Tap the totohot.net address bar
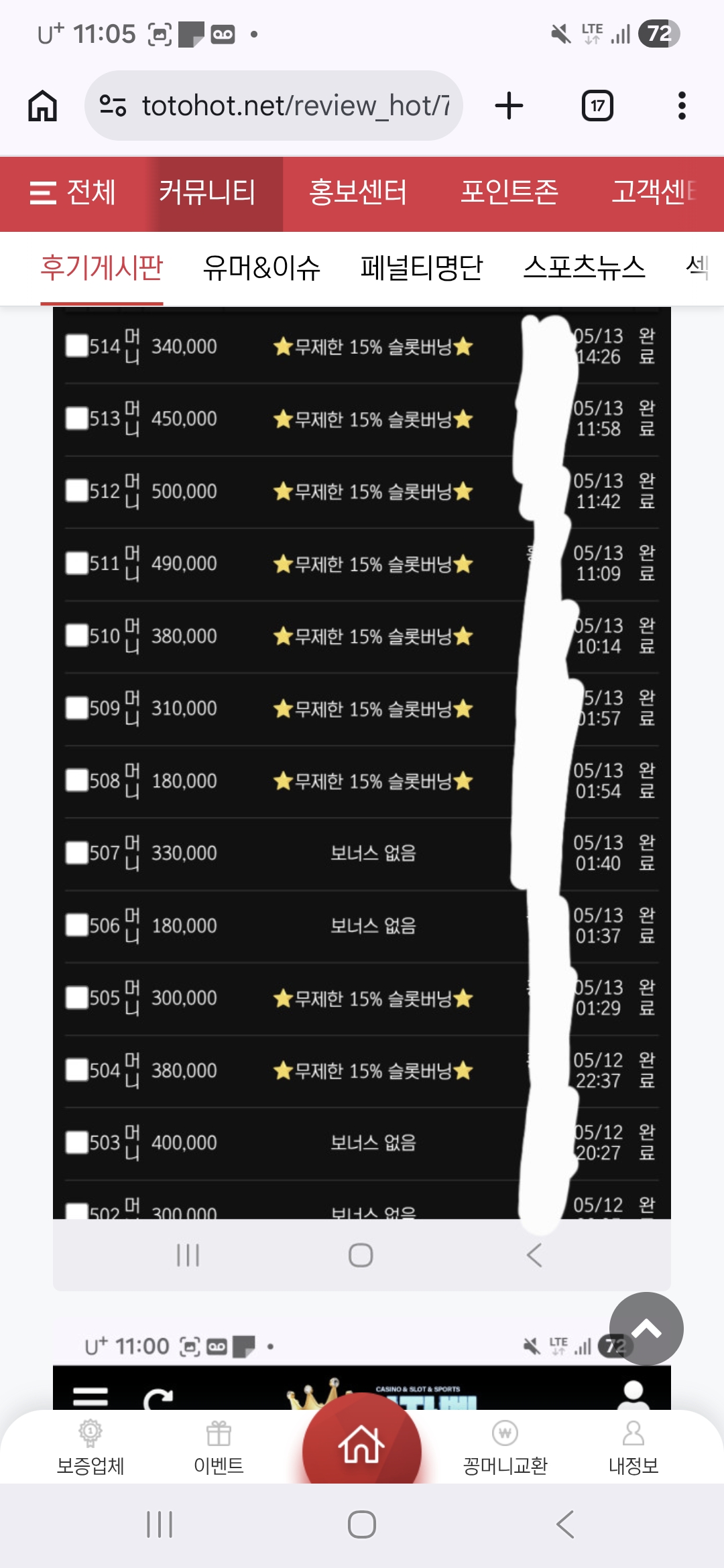Viewport: 724px width, 1568px height. point(274,106)
